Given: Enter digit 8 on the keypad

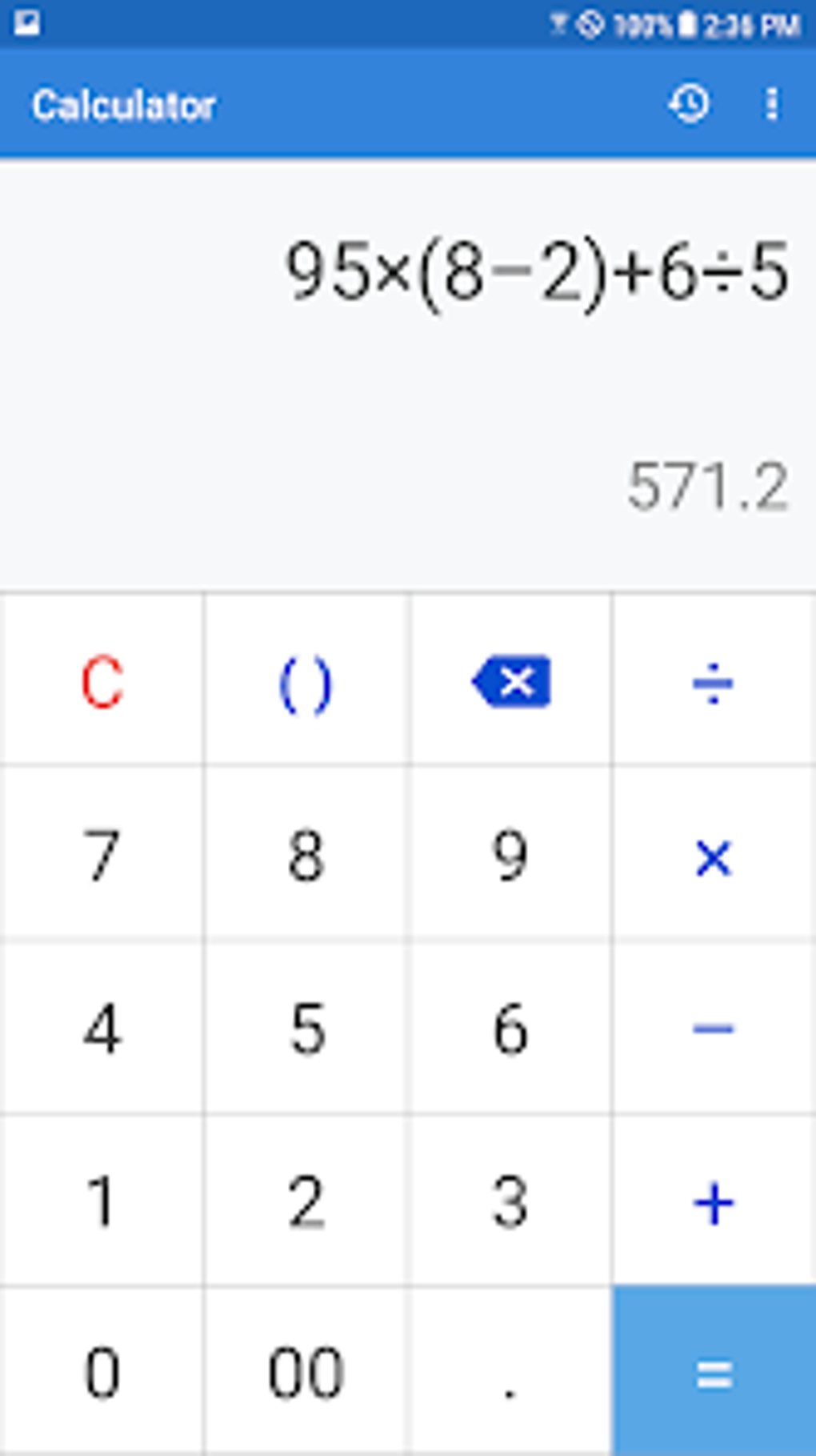Looking at the screenshot, I should pyautogui.click(x=306, y=854).
